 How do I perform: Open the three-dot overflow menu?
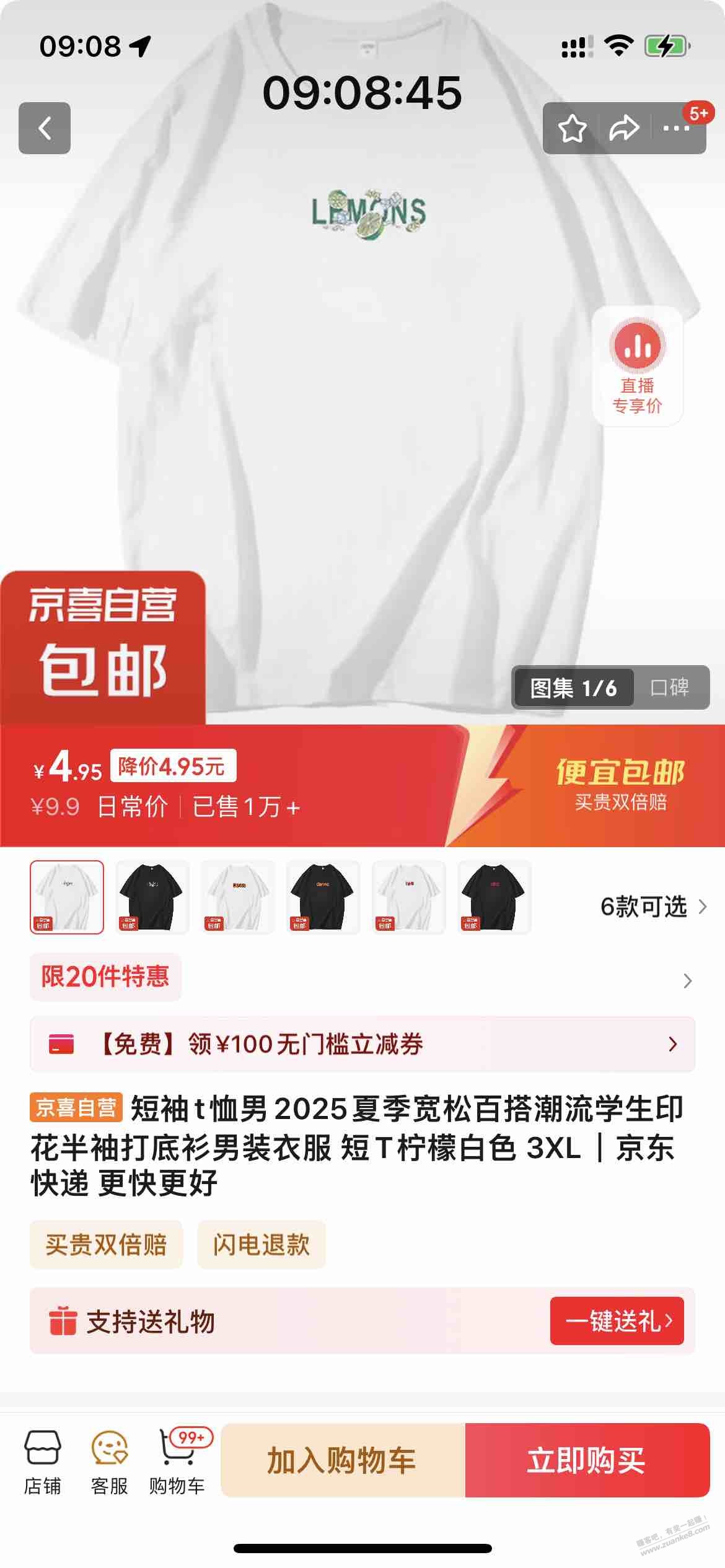click(676, 129)
